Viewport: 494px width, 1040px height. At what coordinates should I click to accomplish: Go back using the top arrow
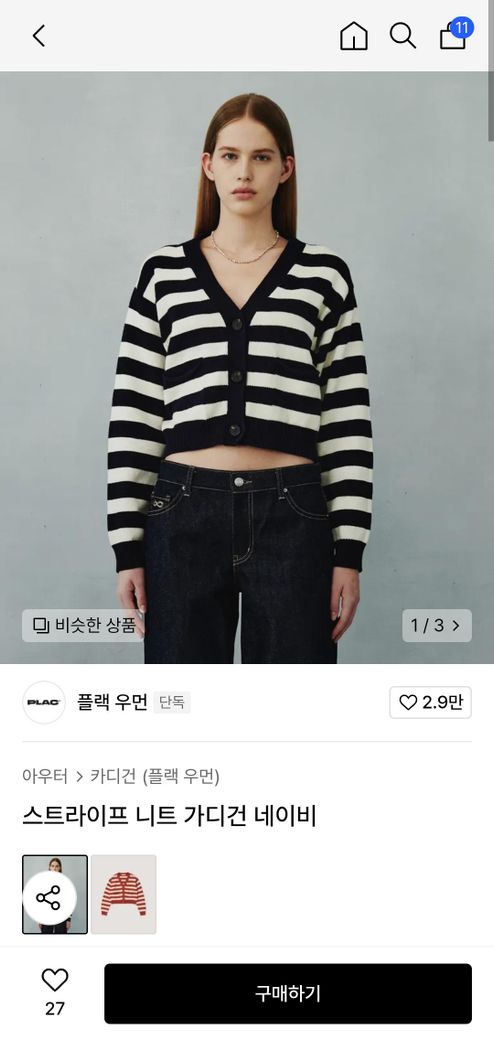point(39,36)
